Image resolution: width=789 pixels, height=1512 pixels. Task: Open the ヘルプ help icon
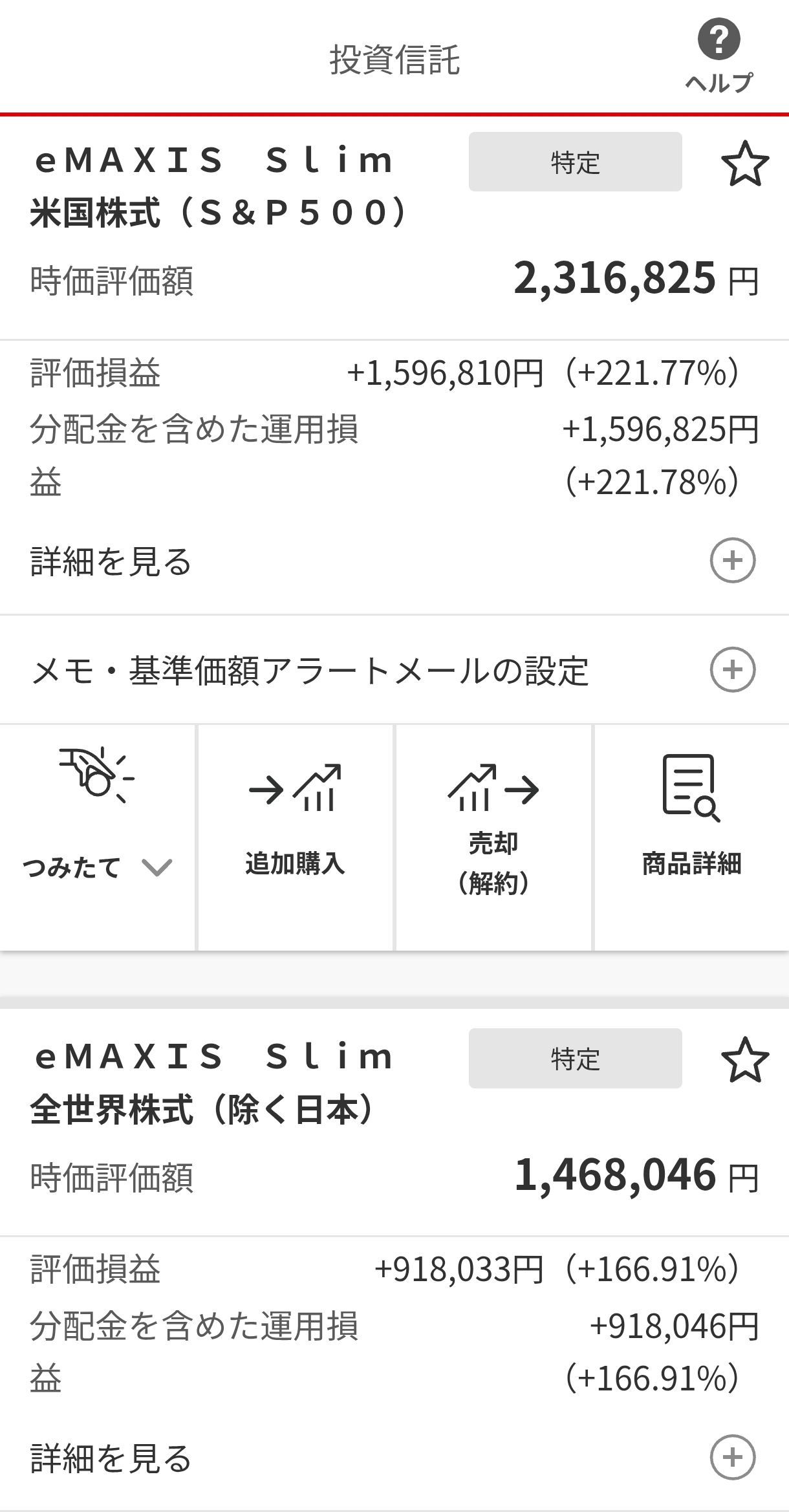(x=719, y=56)
